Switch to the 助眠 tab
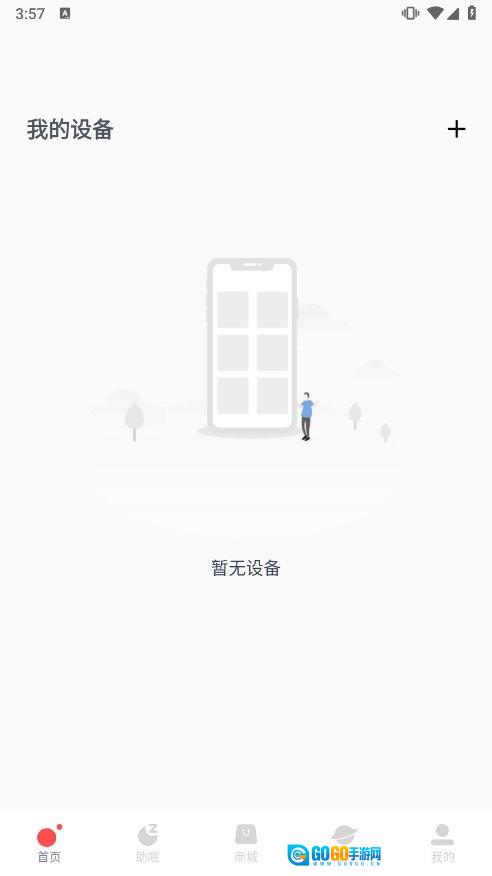 pos(147,843)
